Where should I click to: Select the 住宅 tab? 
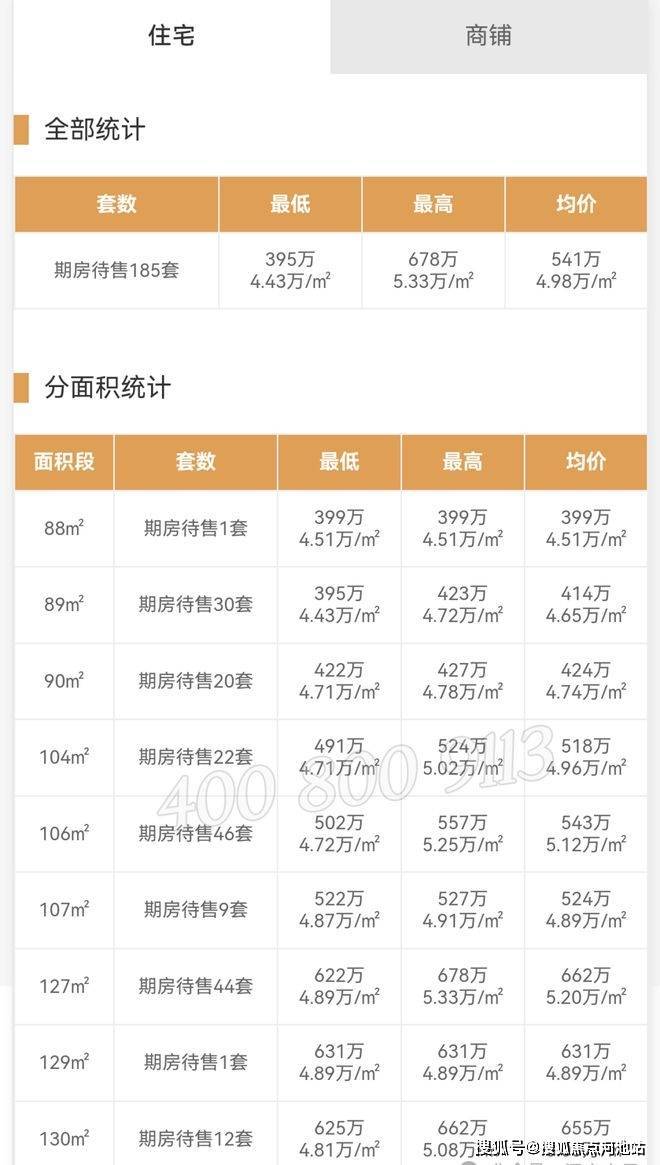tap(171, 37)
